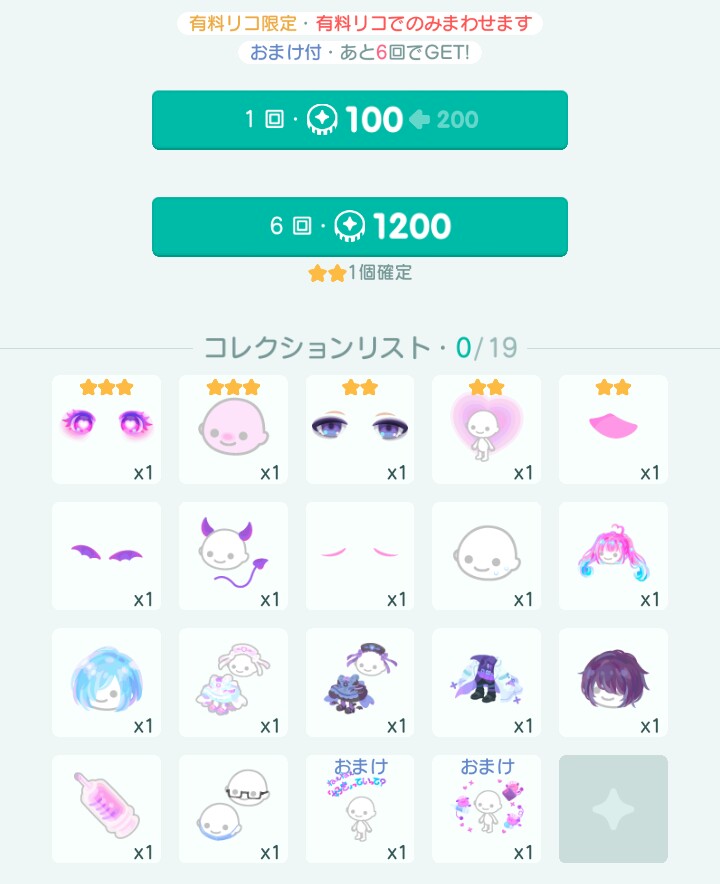View the omake item with pink stars

click(487, 809)
